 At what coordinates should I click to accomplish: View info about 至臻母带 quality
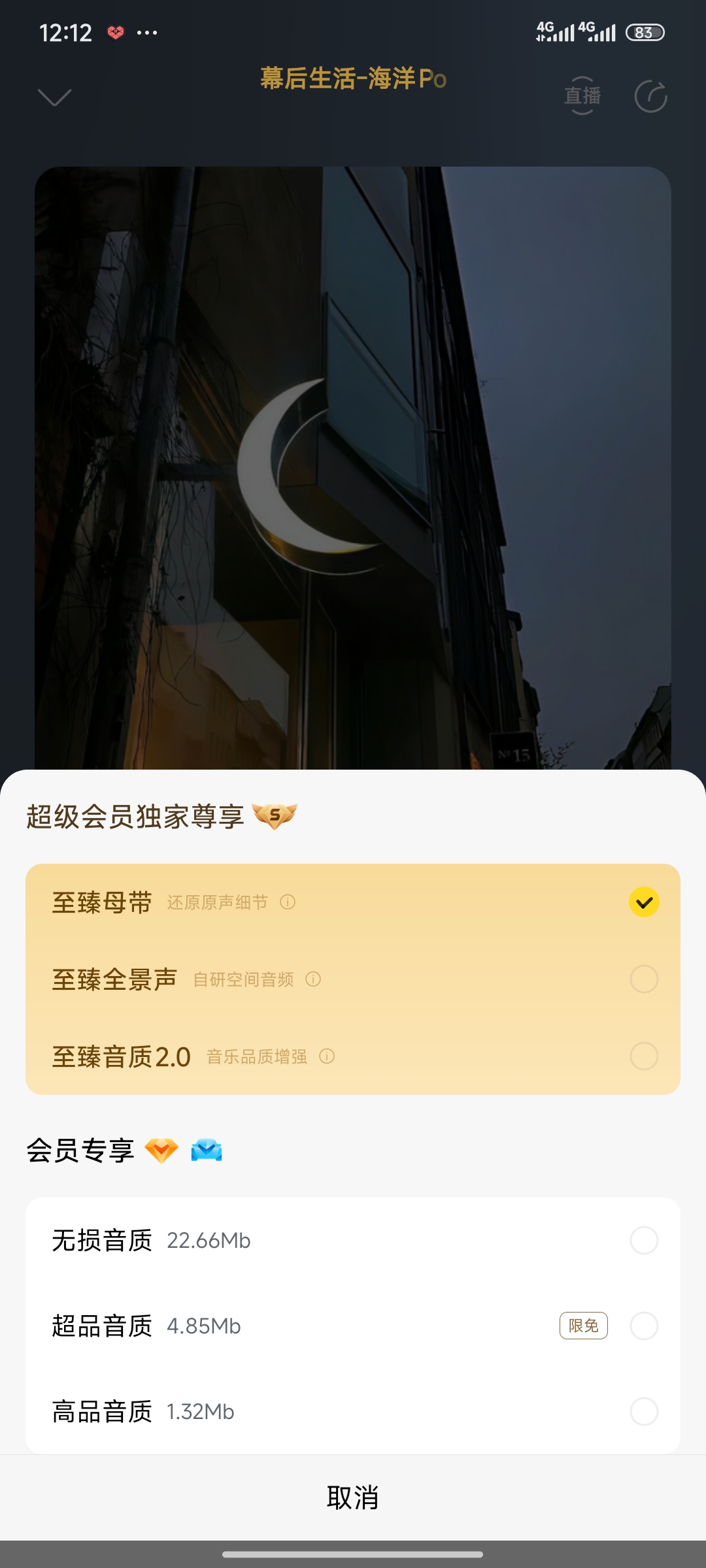(288, 902)
